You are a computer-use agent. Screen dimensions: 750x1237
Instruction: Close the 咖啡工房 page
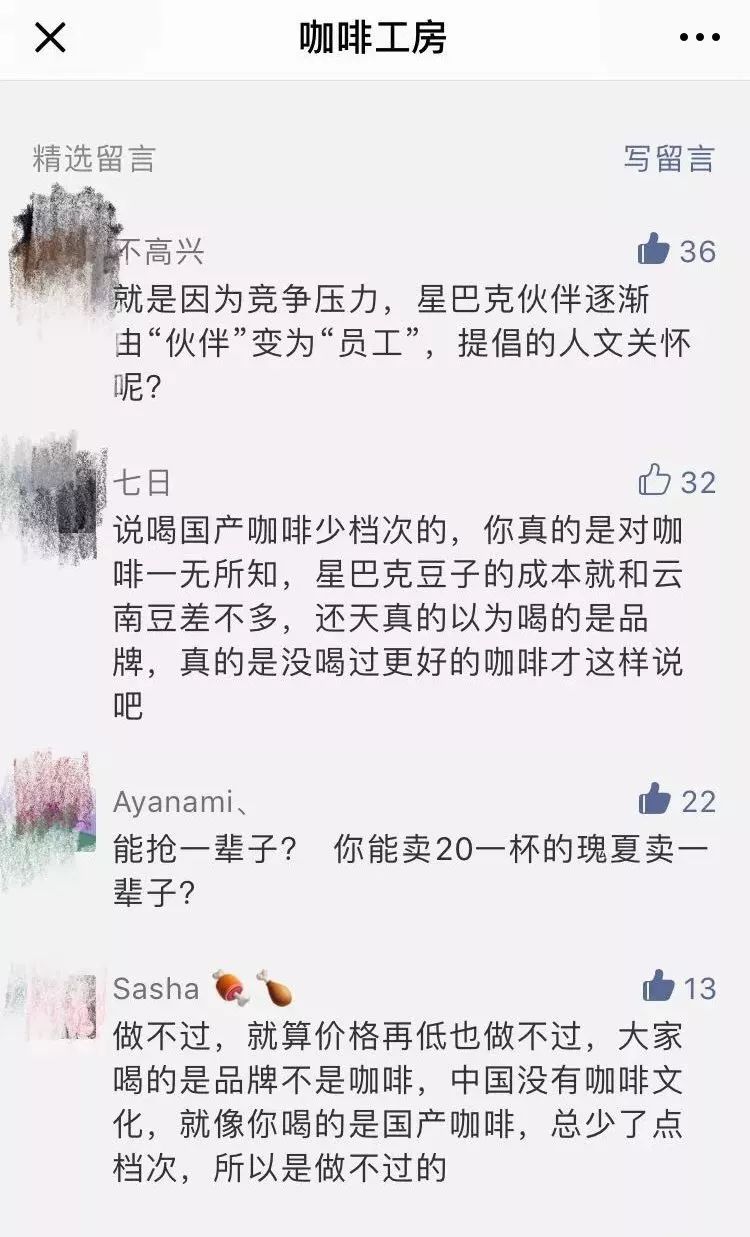(x=50, y=38)
